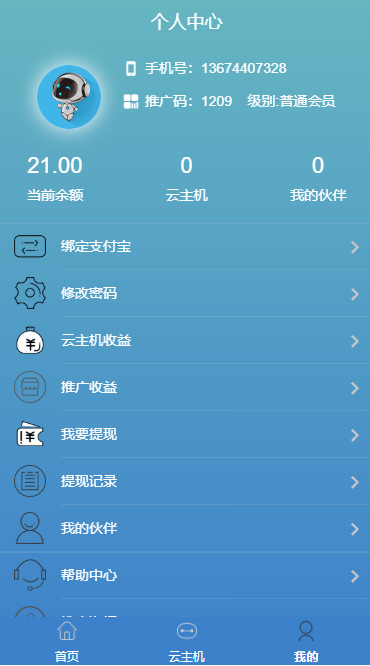The height and width of the screenshot is (666, 370).
Task: Open 绑定支付宝 to bind Alipay
Action: point(185,246)
